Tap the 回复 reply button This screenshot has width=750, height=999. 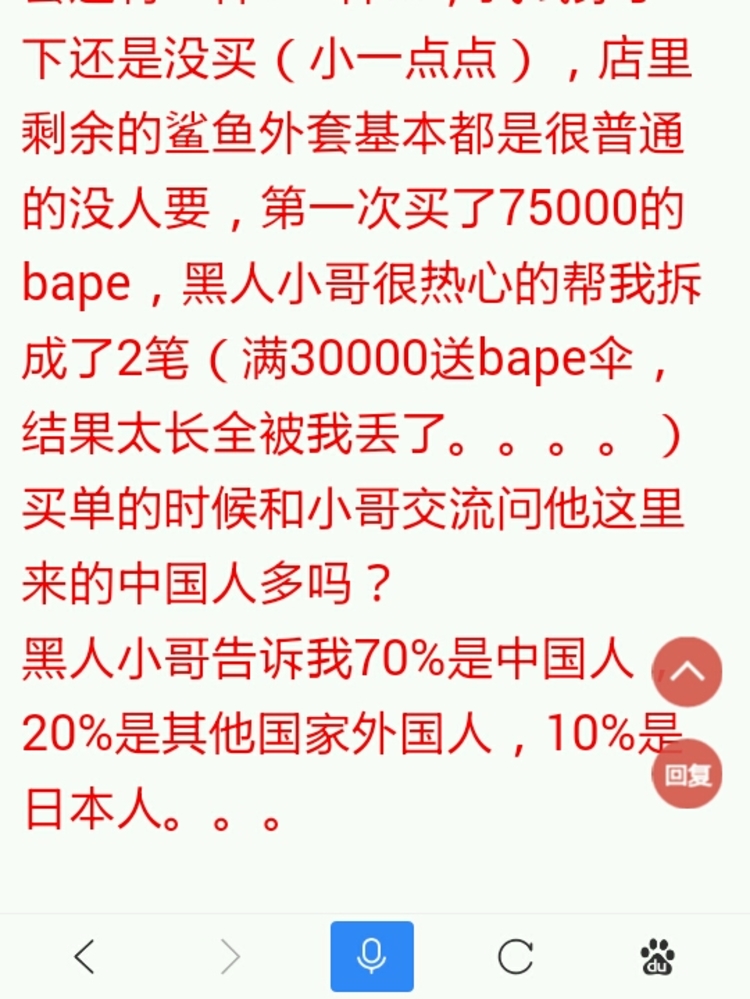click(687, 774)
